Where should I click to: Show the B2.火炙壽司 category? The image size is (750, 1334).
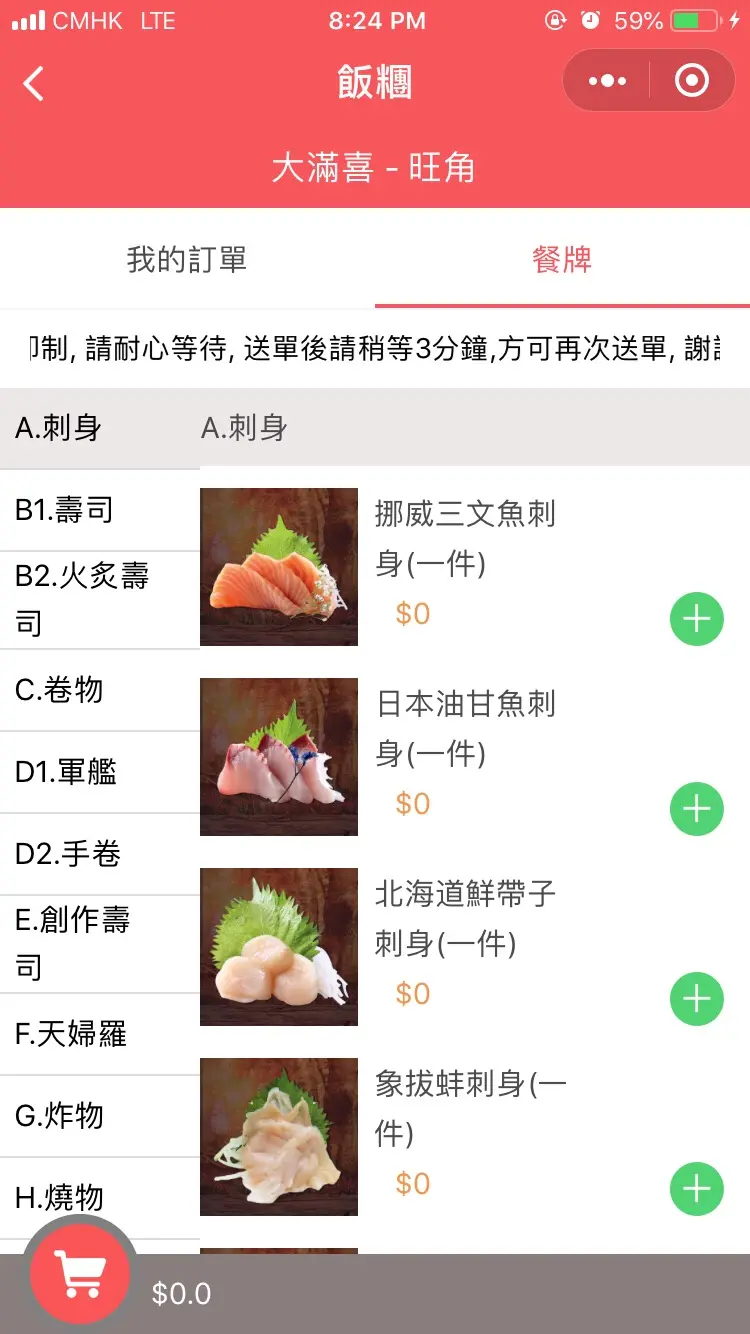(x=99, y=599)
